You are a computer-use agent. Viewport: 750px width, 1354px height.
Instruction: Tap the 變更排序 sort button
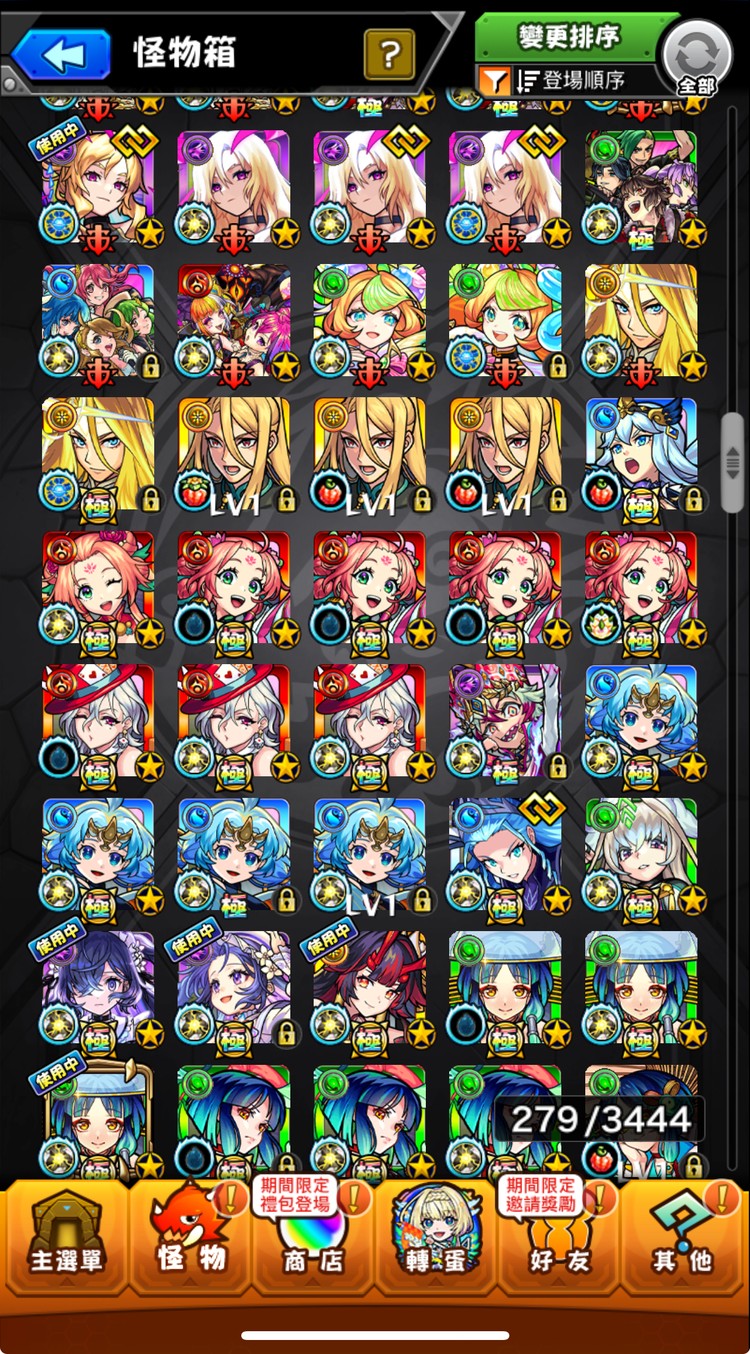point(569,37)
